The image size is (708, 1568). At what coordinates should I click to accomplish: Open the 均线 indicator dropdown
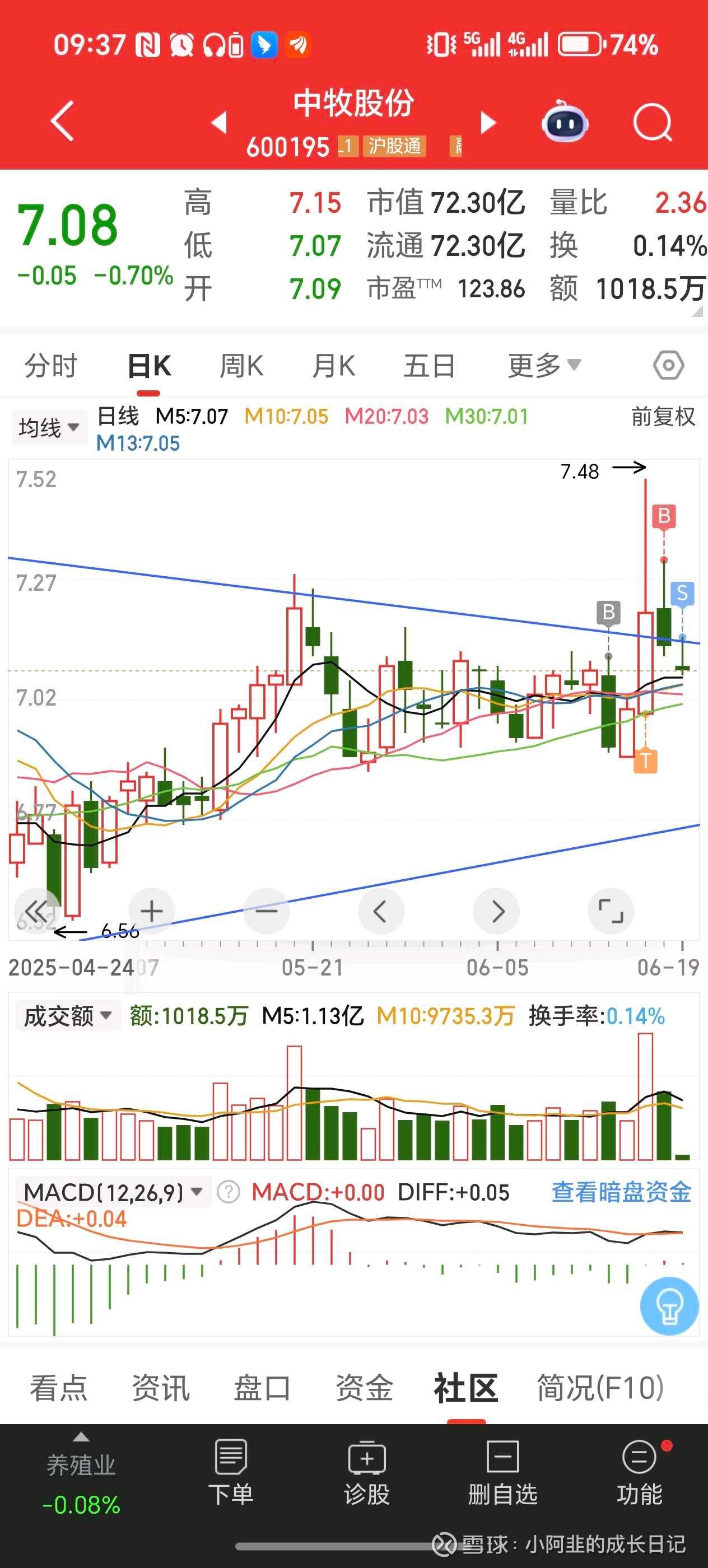coord(49,427)
